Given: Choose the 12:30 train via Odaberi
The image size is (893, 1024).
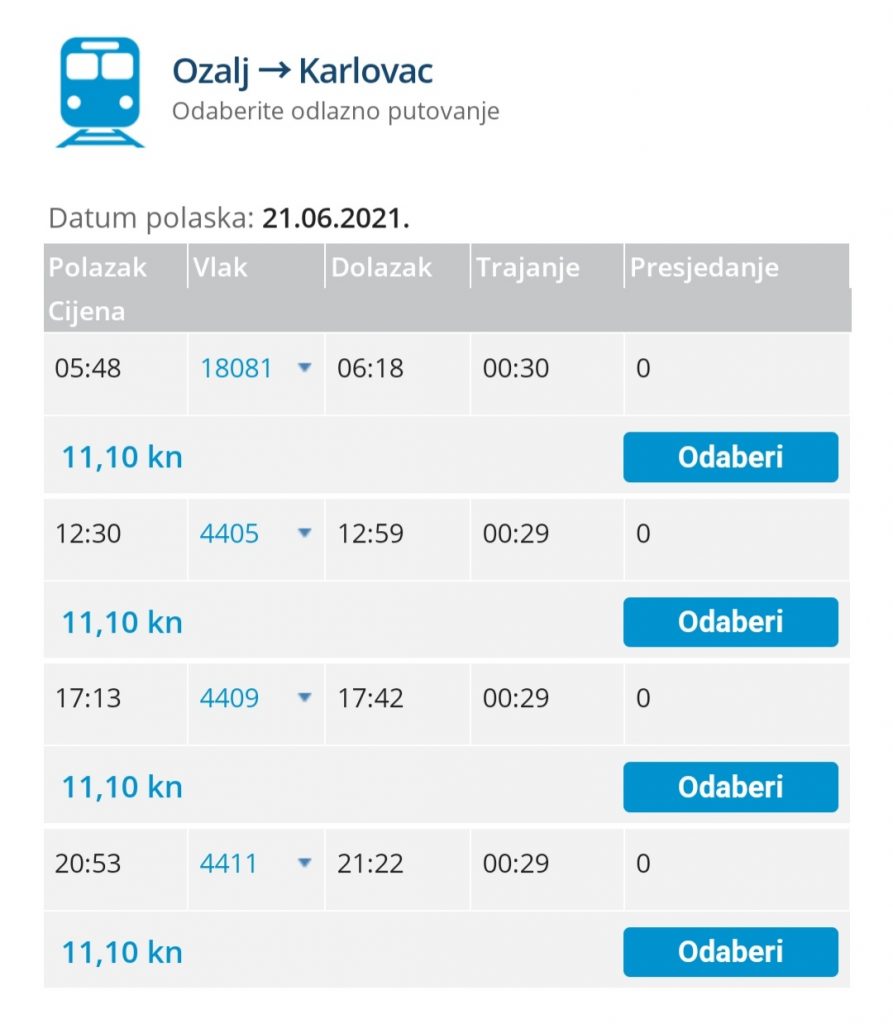Looking at the screenshot, I should click(x=730, y=622).
